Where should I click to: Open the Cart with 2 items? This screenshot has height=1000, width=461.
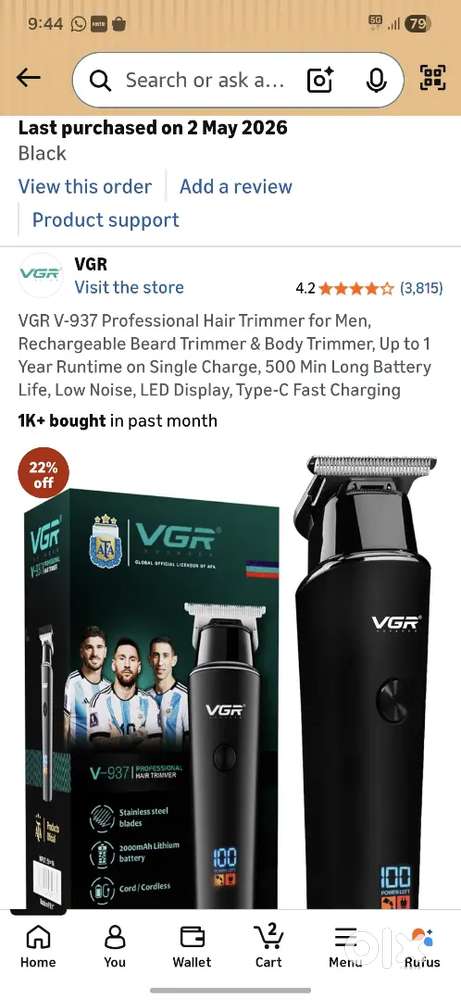pos(269,946)
